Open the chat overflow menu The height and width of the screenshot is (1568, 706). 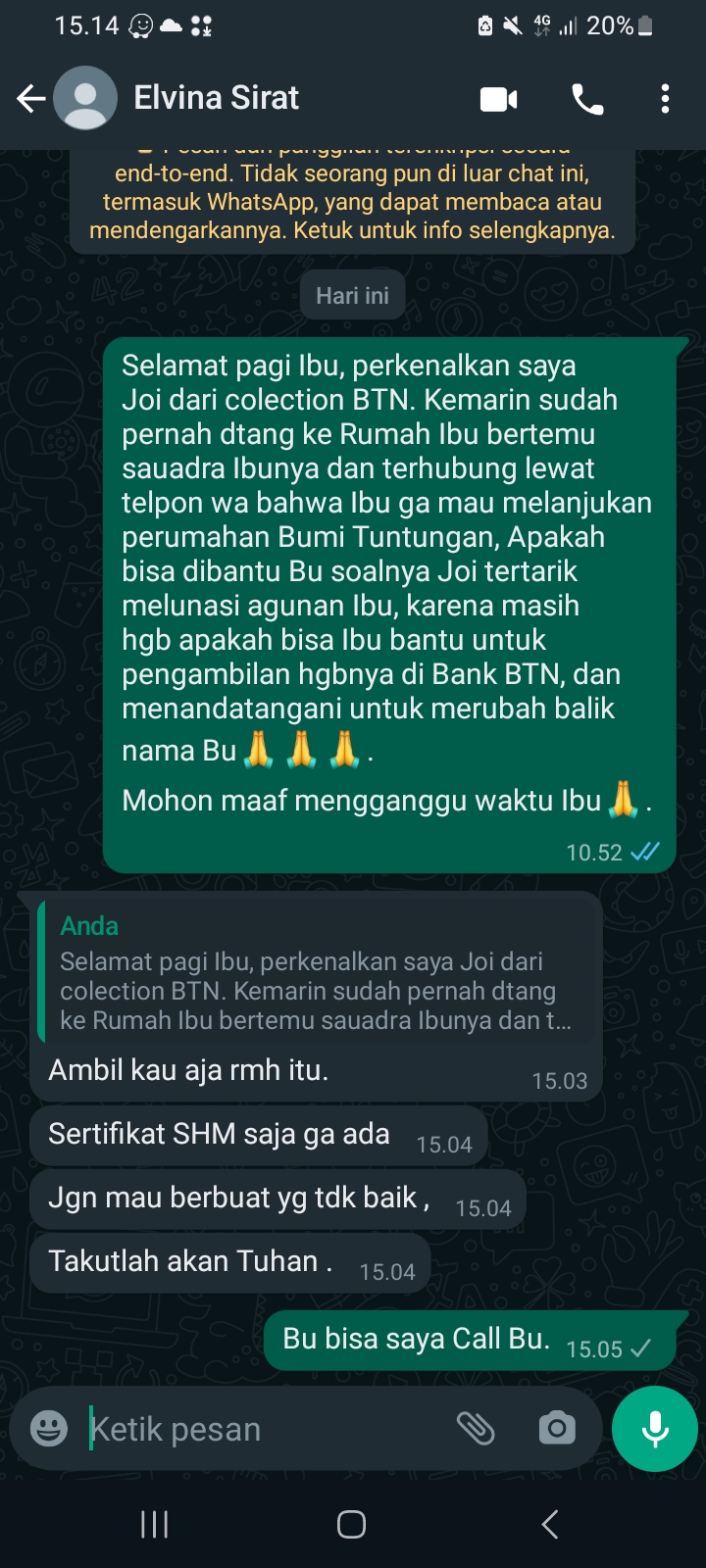665,99
